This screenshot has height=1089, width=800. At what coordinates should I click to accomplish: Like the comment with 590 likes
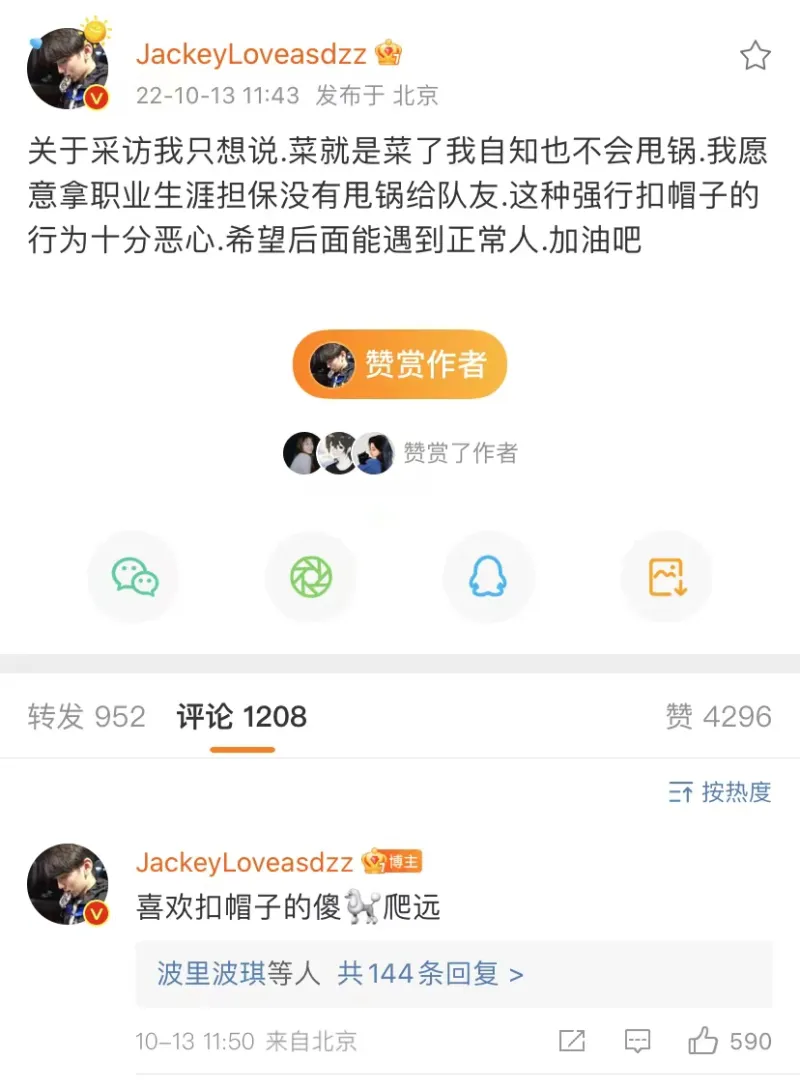(x=704, y=1041)
